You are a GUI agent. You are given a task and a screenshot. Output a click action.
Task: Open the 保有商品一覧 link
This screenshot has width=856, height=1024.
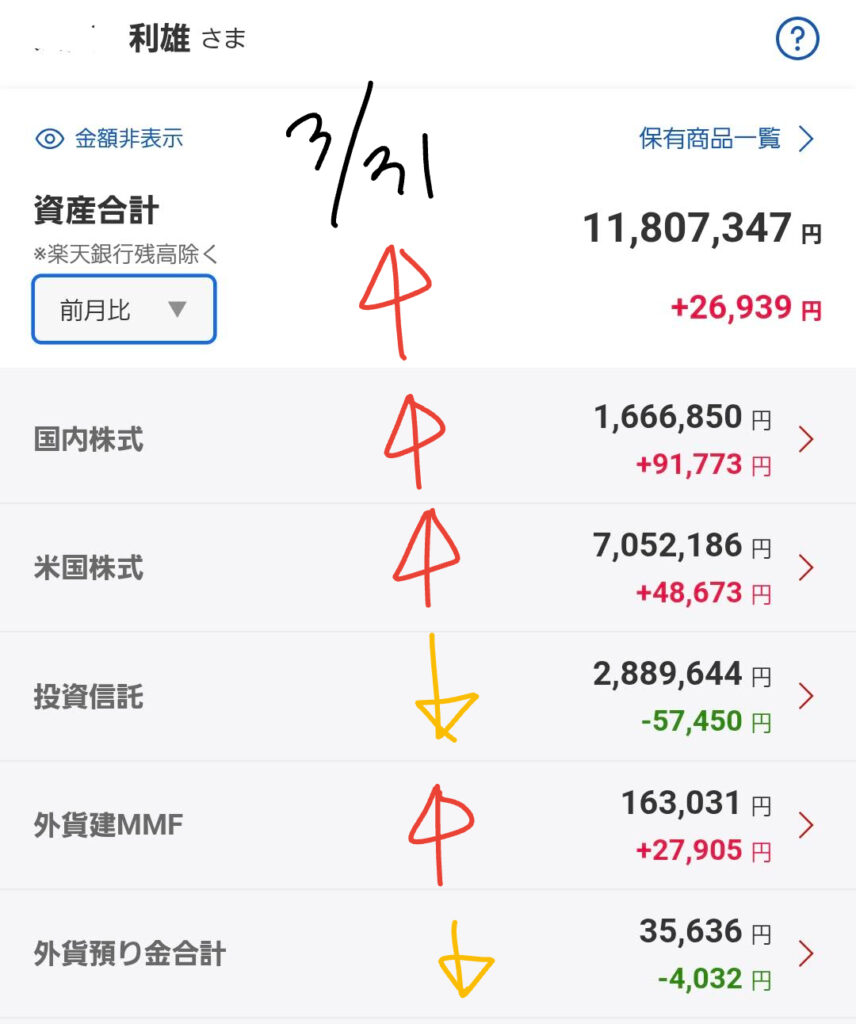(727, 138)
